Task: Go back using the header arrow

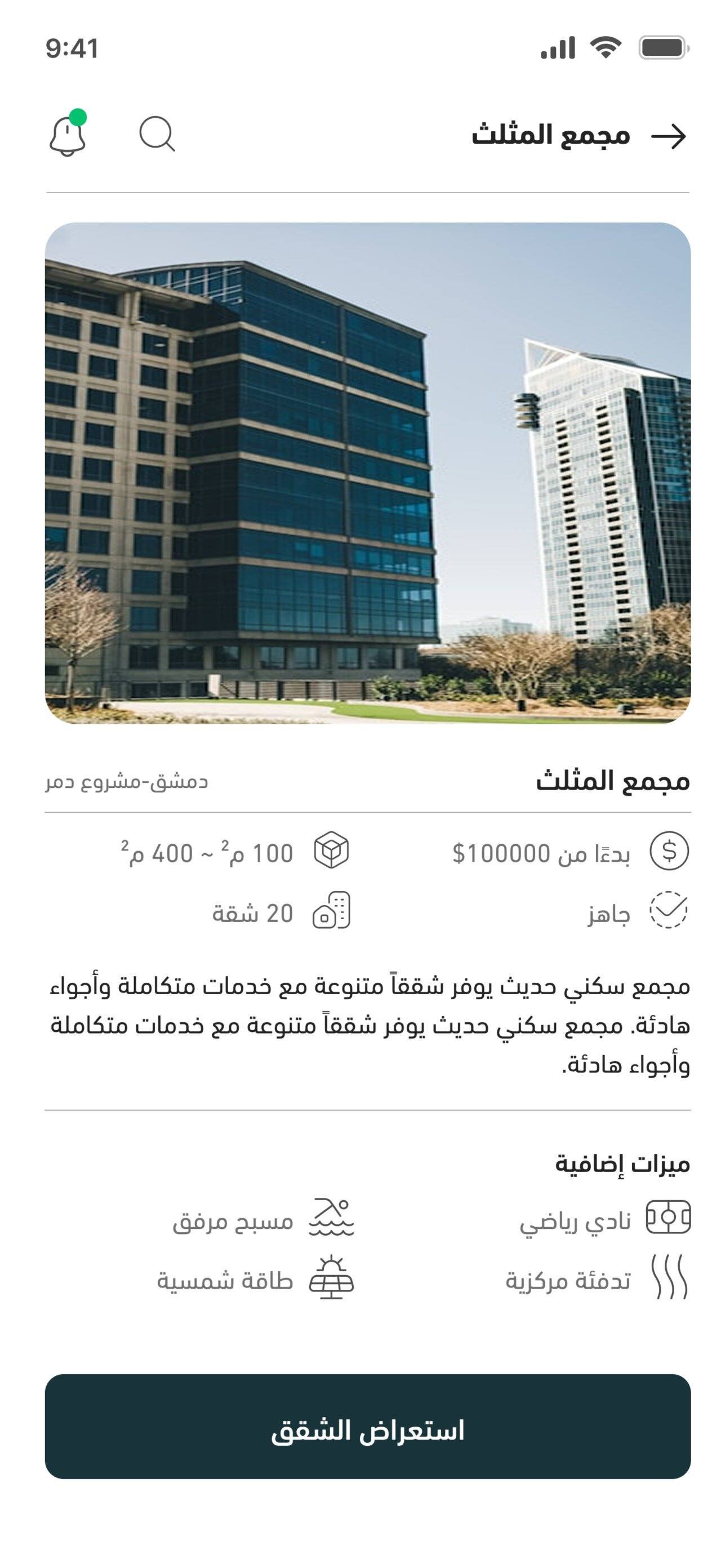Action: coord(669,136)
